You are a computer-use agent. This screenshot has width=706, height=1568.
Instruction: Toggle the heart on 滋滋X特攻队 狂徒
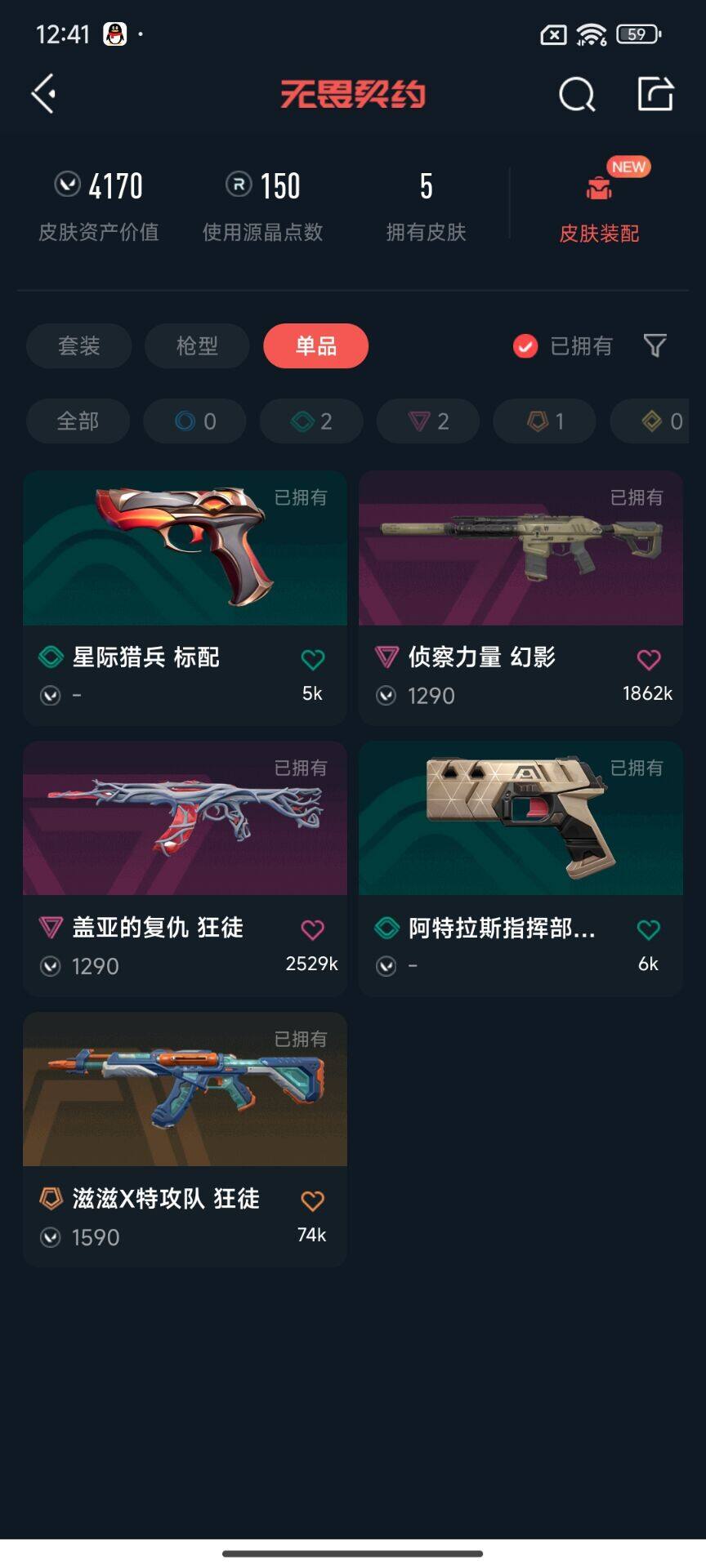311,1200
